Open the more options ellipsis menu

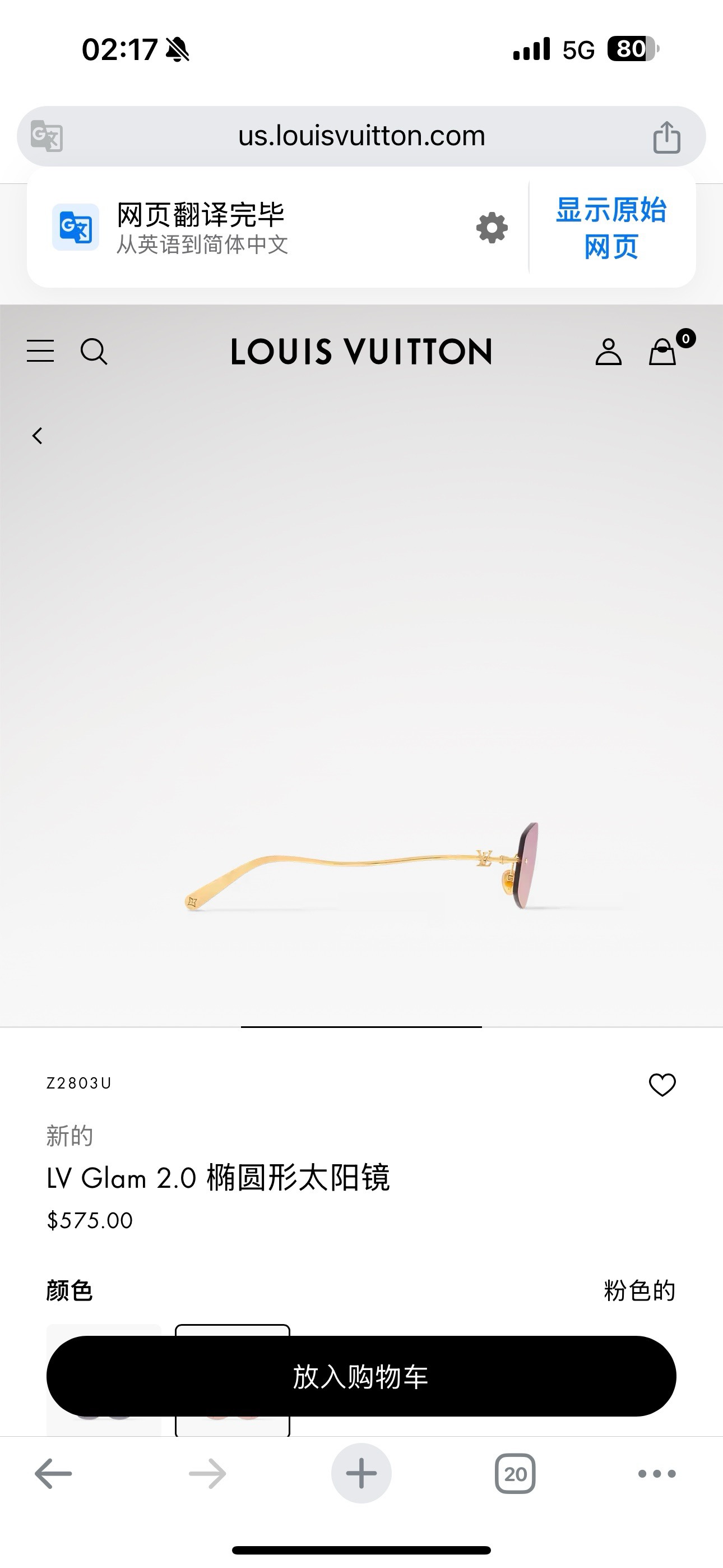[656, 1473]
